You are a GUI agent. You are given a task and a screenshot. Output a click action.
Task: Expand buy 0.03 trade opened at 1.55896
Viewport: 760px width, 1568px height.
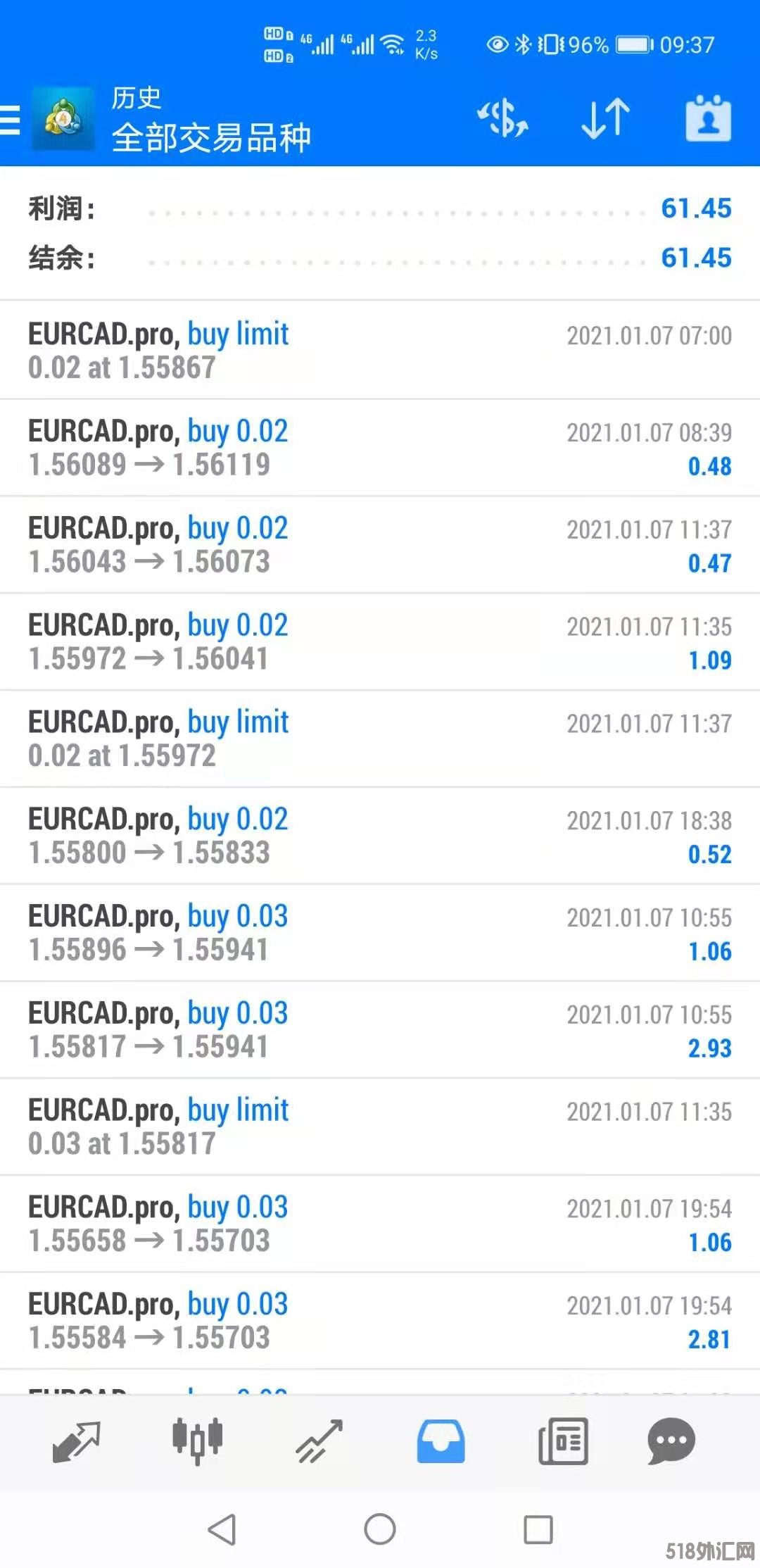coord(380,933)
